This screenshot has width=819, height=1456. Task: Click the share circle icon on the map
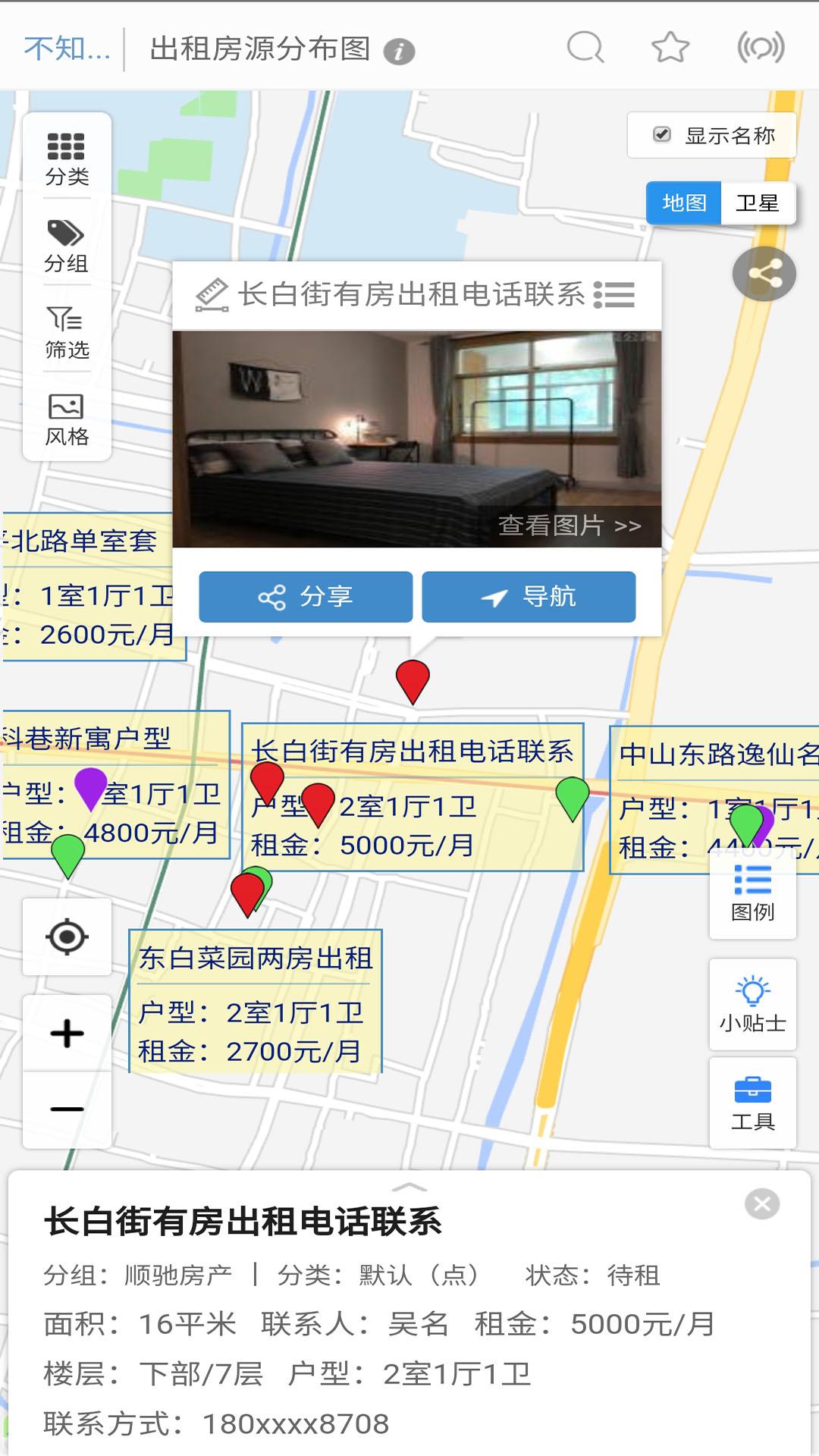click(764, 273)
